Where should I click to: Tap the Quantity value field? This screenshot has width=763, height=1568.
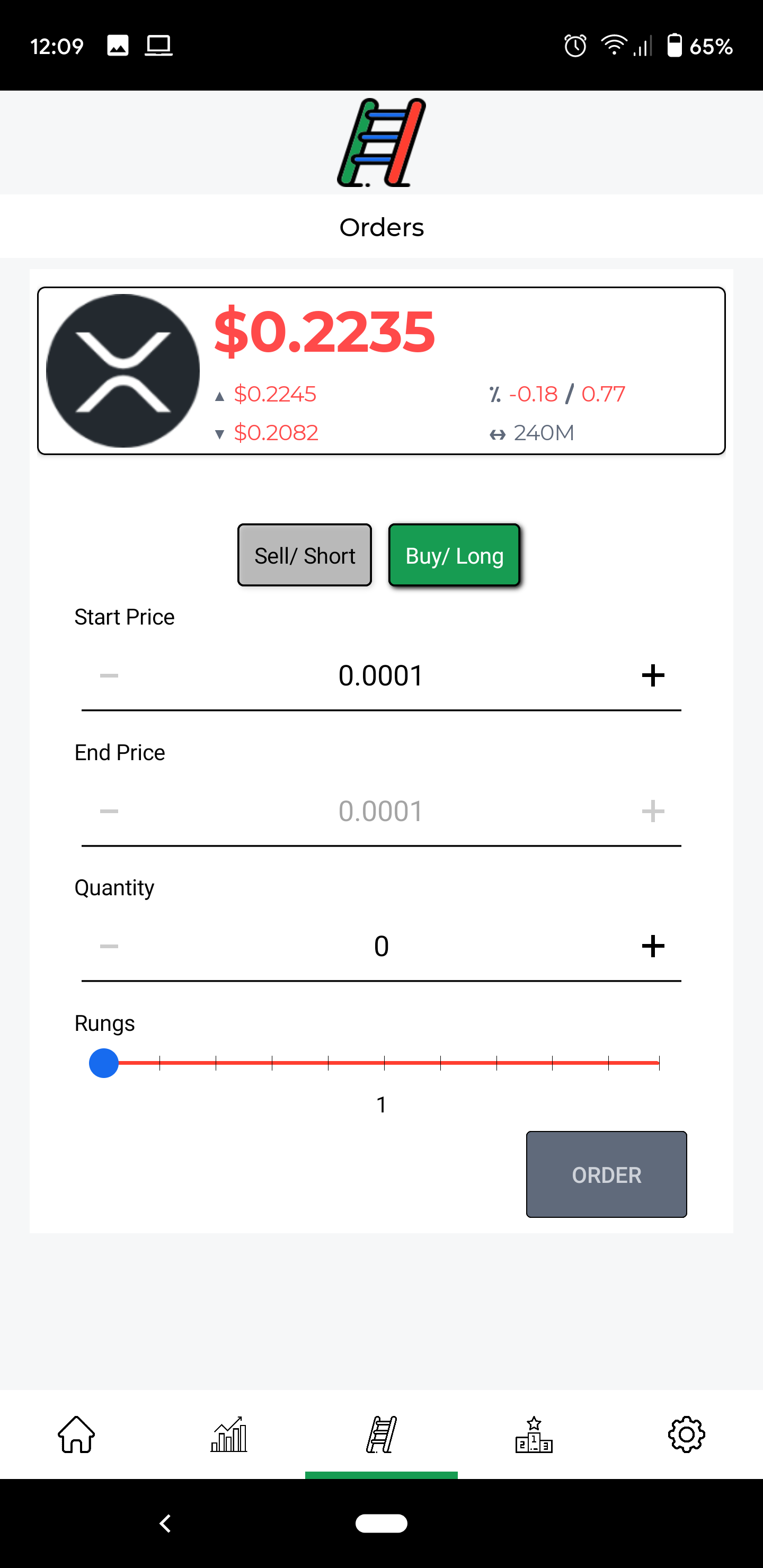coord(381,946)
